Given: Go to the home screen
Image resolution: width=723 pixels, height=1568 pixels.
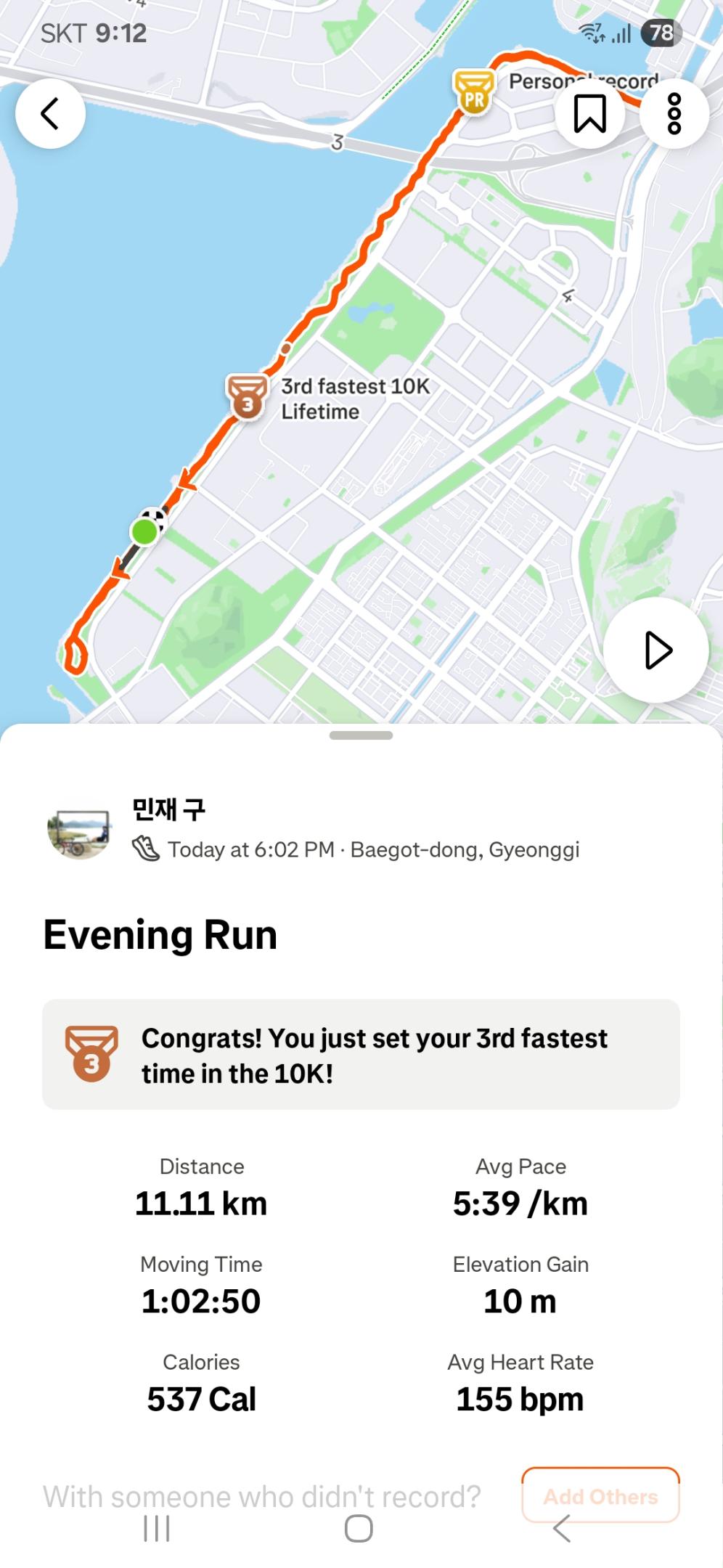Looking at the screenshot, I should click(x=359, y=1528).
